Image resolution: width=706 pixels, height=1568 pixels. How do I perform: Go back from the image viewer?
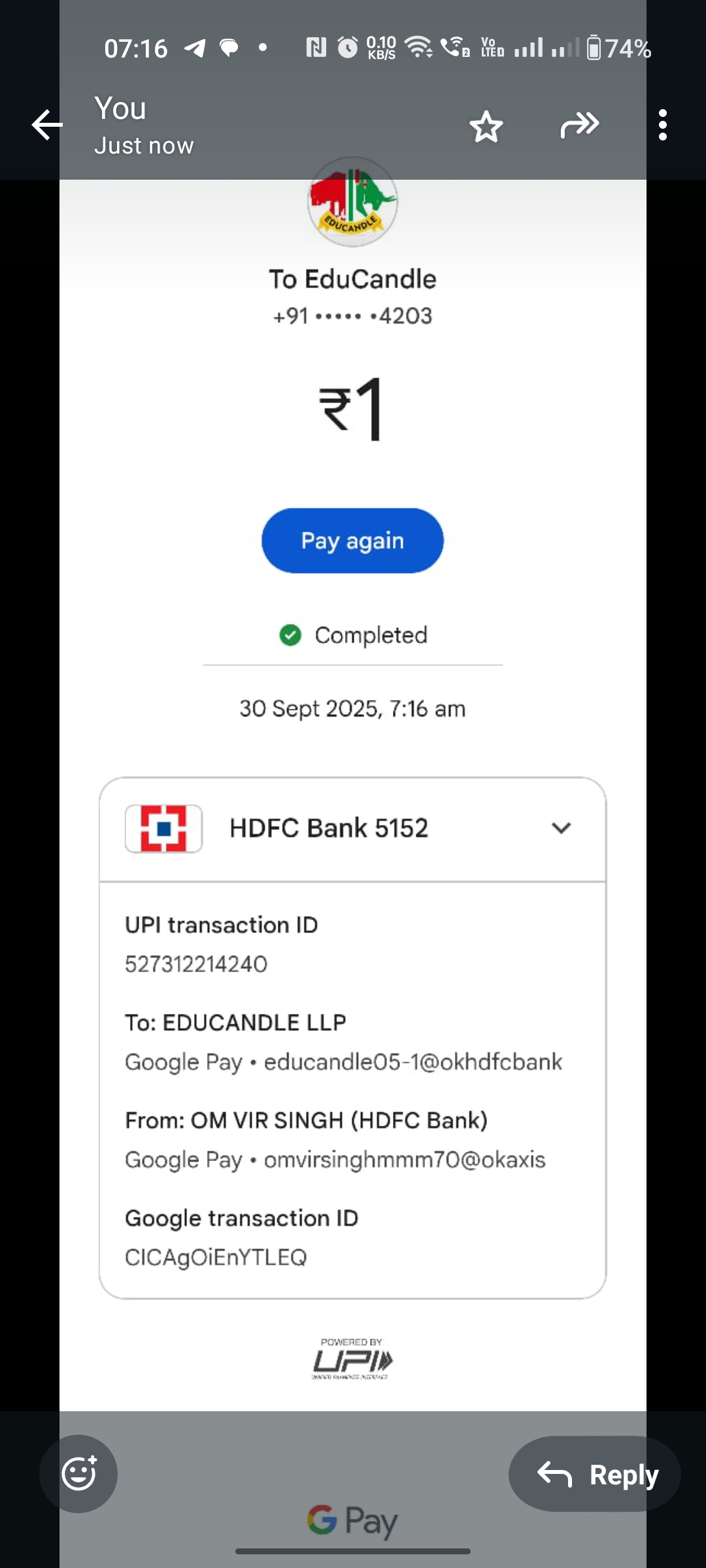[47, 125]
